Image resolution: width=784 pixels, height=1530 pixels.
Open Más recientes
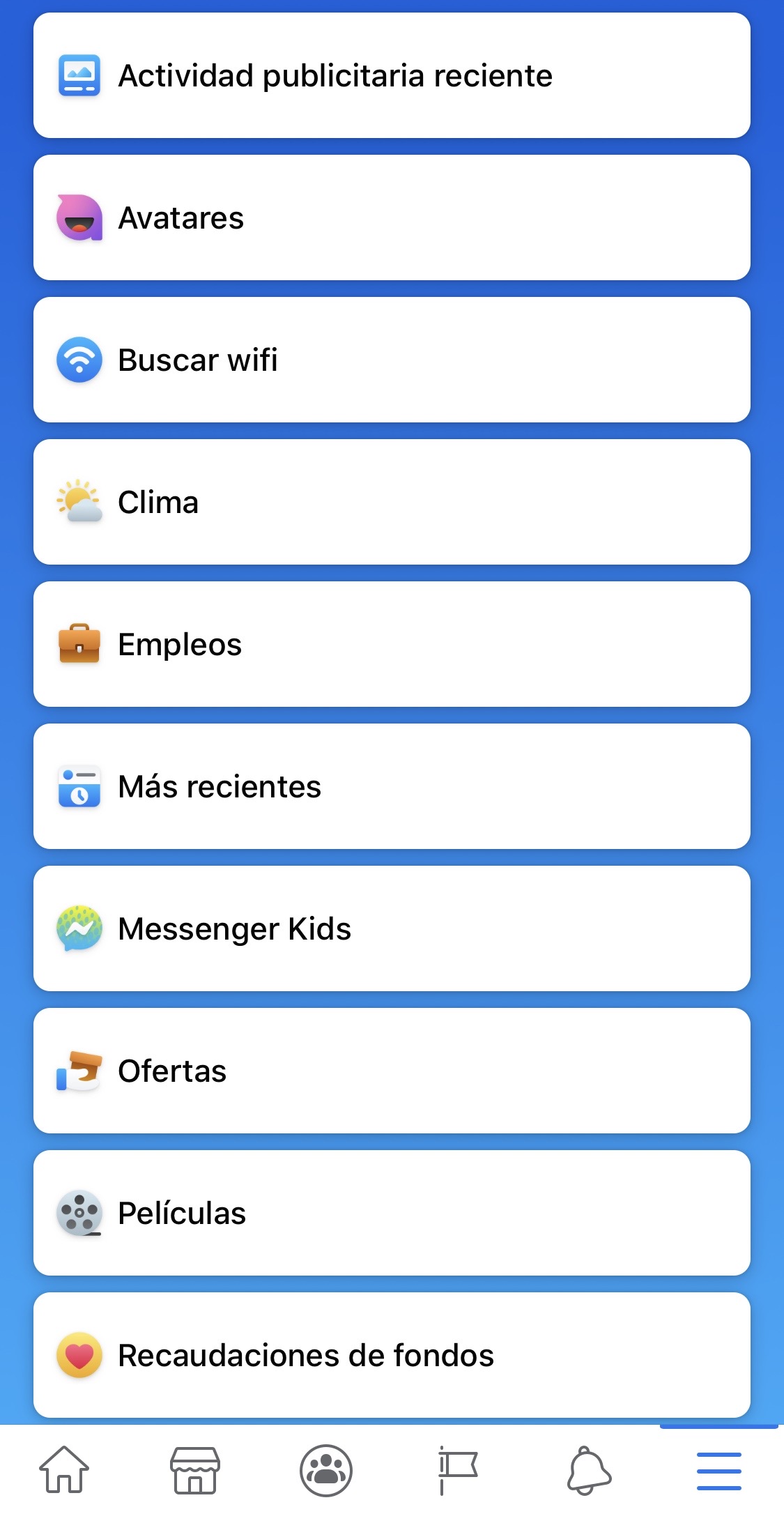click(392, 786)
